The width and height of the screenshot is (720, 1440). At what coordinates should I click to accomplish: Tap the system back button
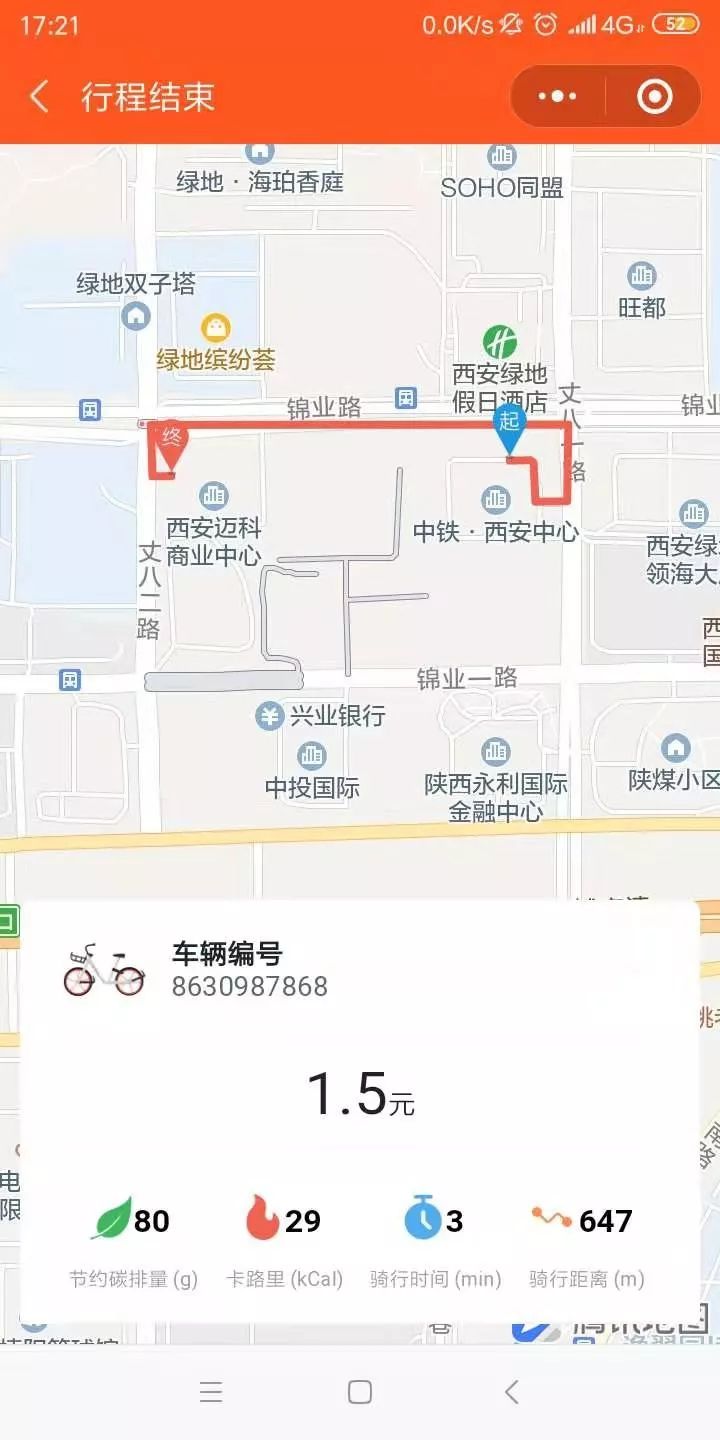pyautogui.click(x=512, y=1392)
